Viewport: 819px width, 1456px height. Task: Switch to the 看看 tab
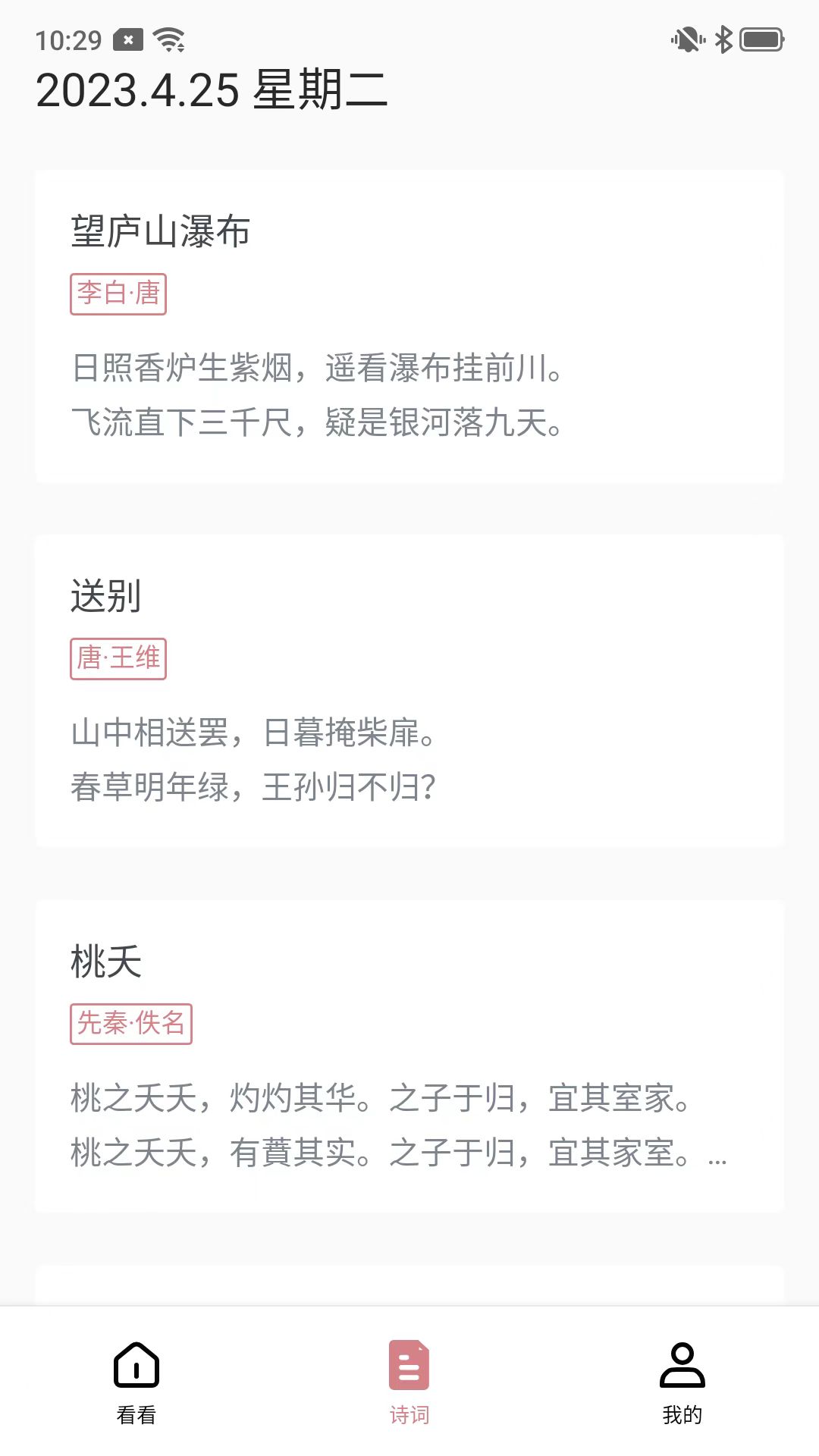point(136,1382)
